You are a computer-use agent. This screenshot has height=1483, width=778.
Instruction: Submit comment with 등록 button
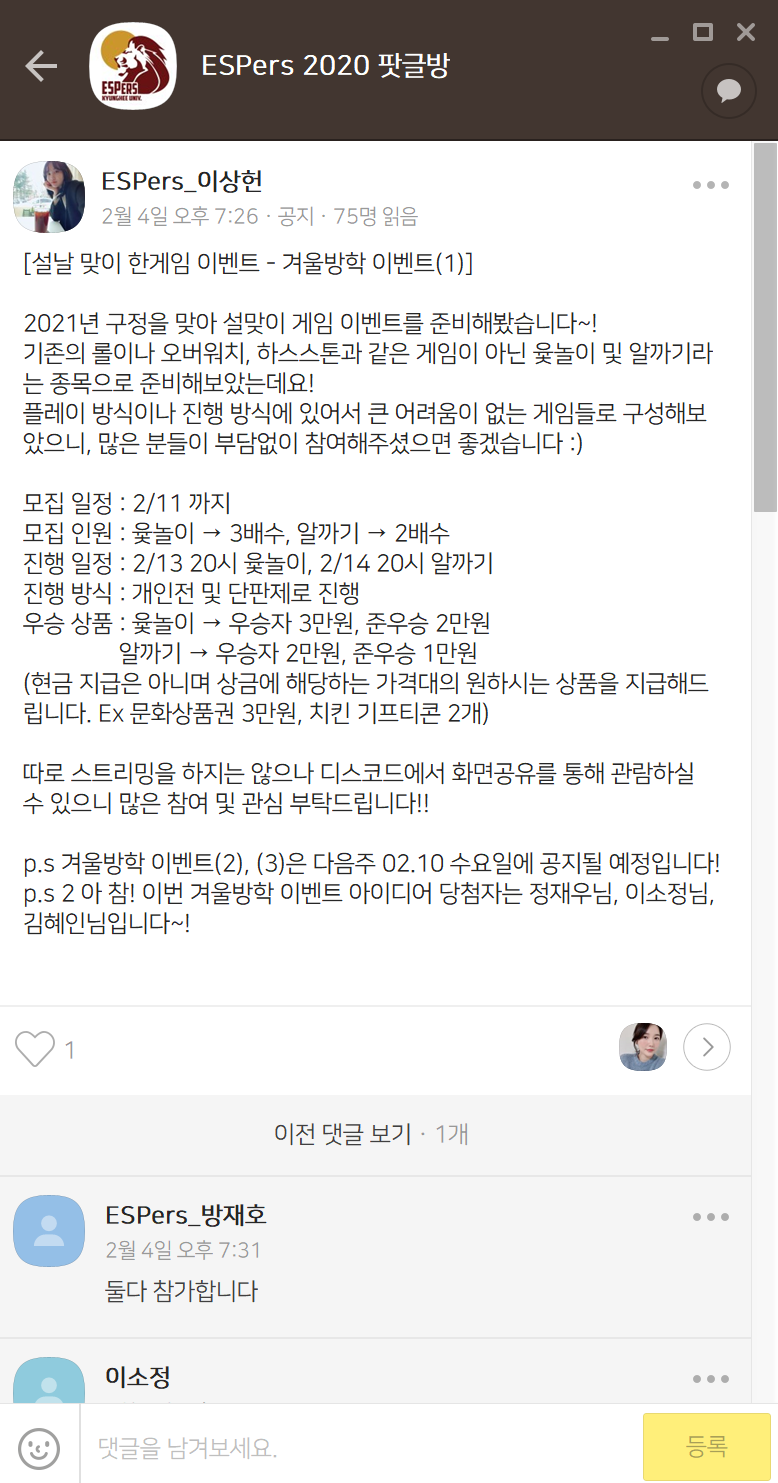pyautogui.click(x=707, y=1446)
